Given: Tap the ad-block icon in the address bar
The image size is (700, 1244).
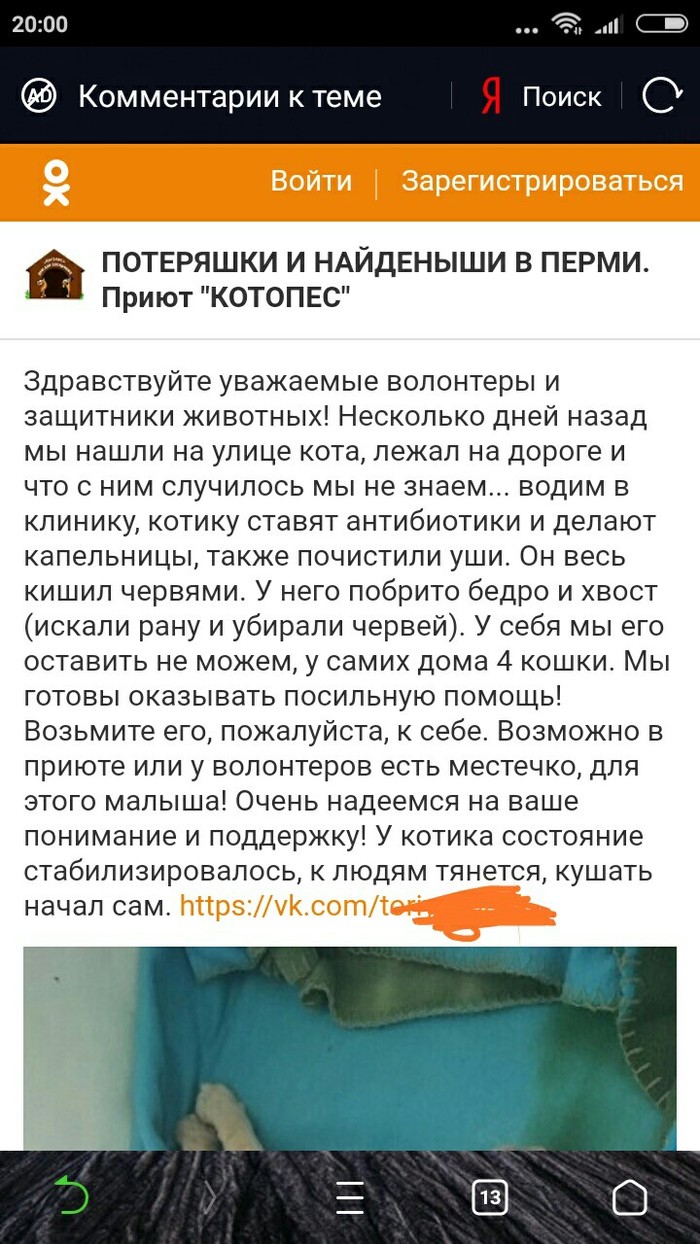Looking at the screenshot, I should tap(38, 97).
